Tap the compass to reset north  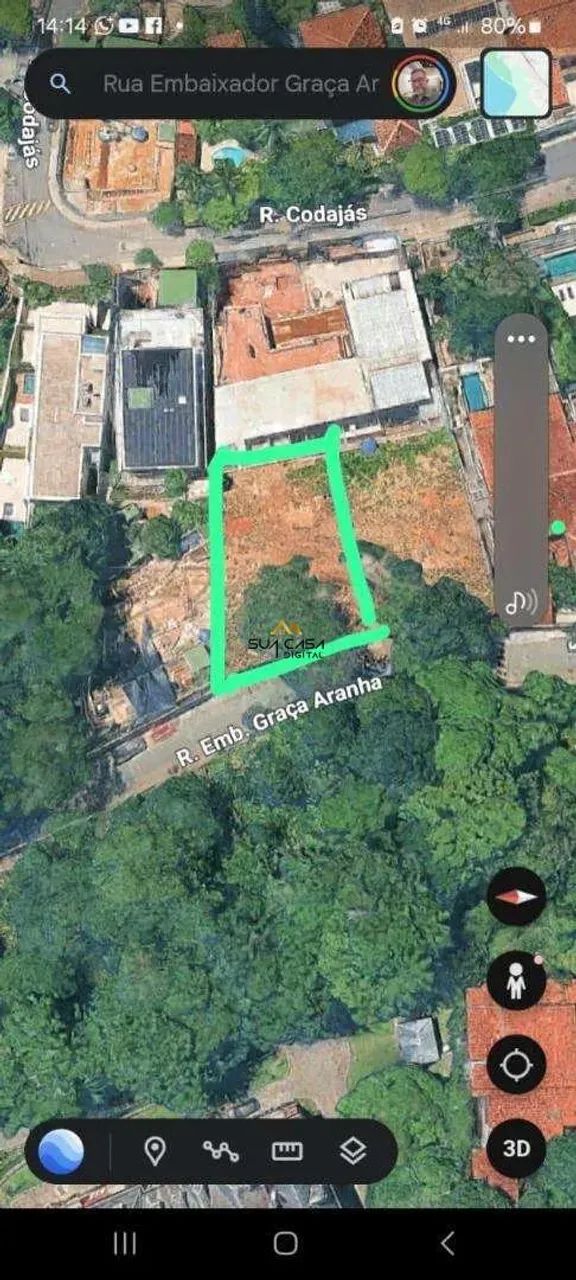click(516, 896)
